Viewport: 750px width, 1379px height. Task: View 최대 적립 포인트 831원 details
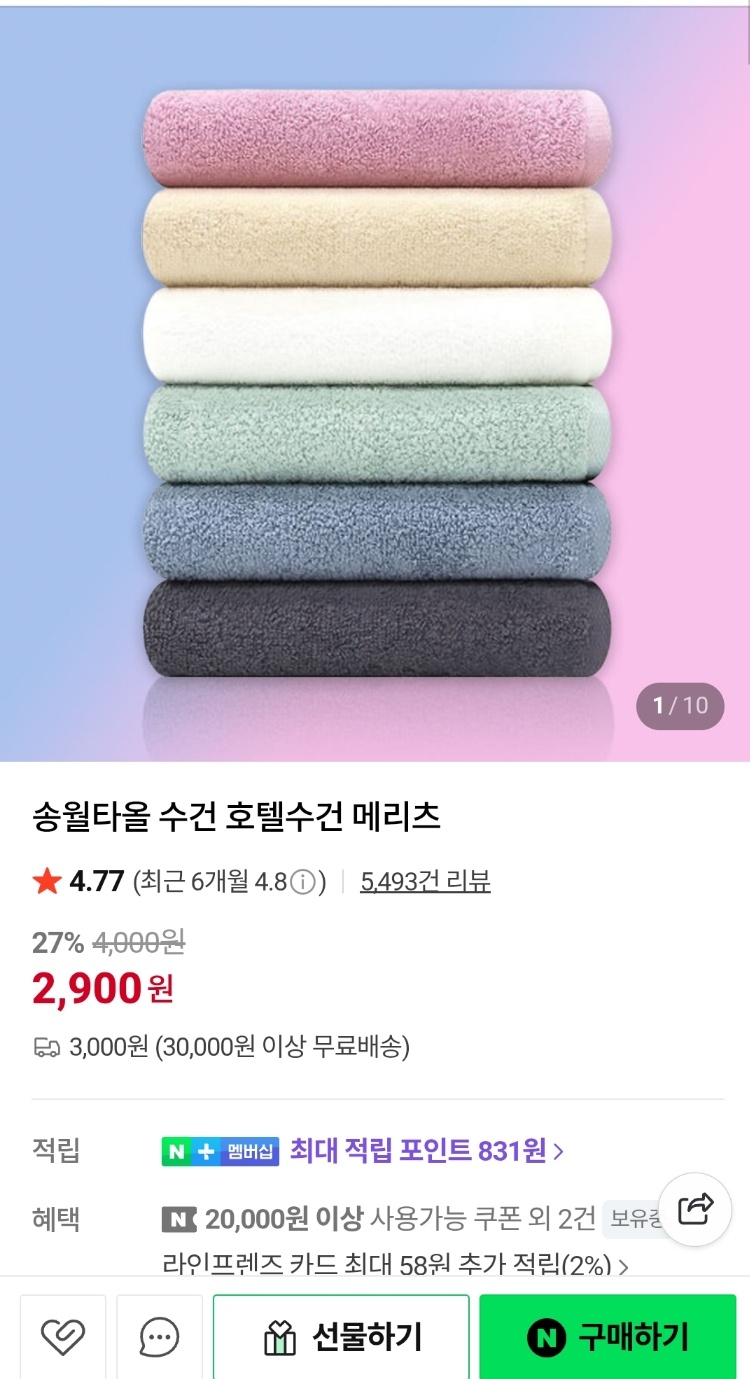pyautogui.click(x=426, y=1151)
